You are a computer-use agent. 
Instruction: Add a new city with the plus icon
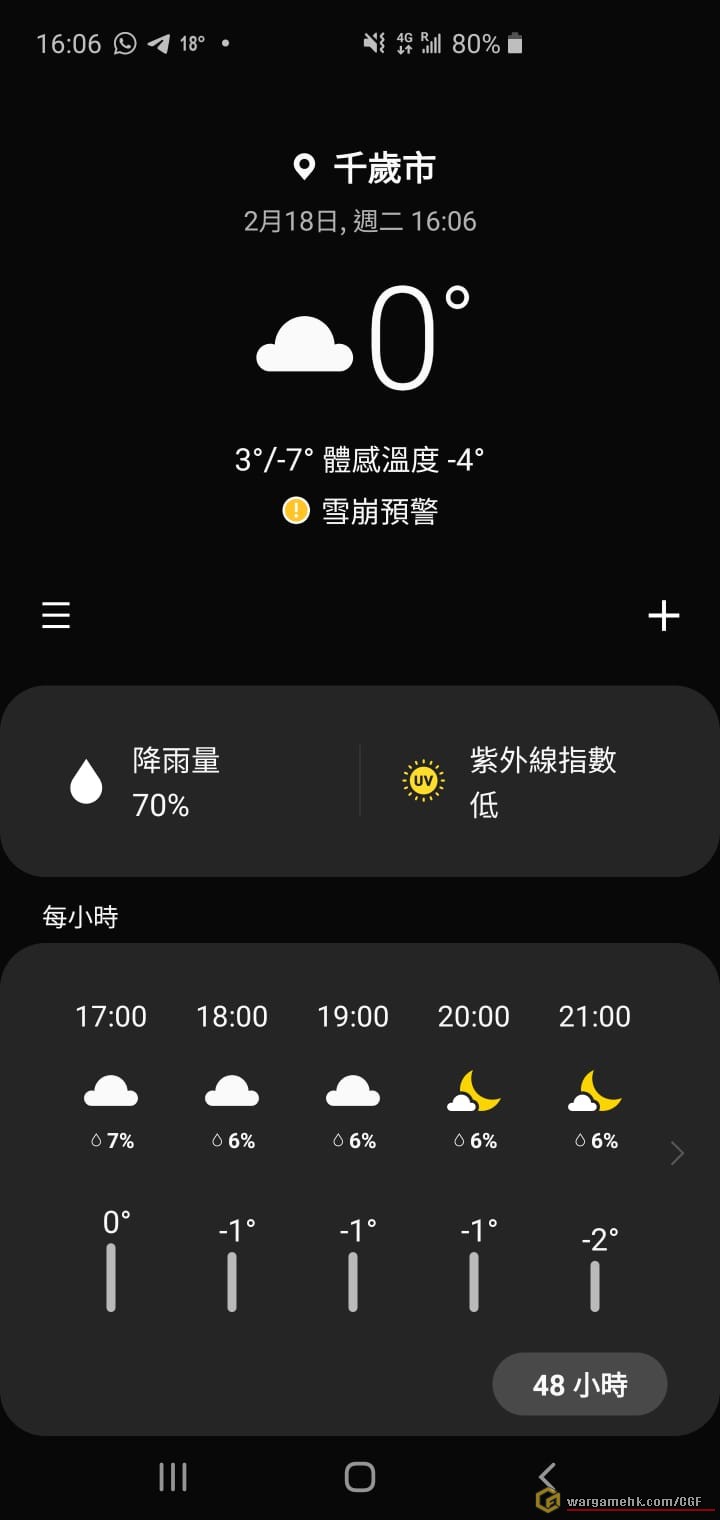pyautogui.click(x=664, y=615)
